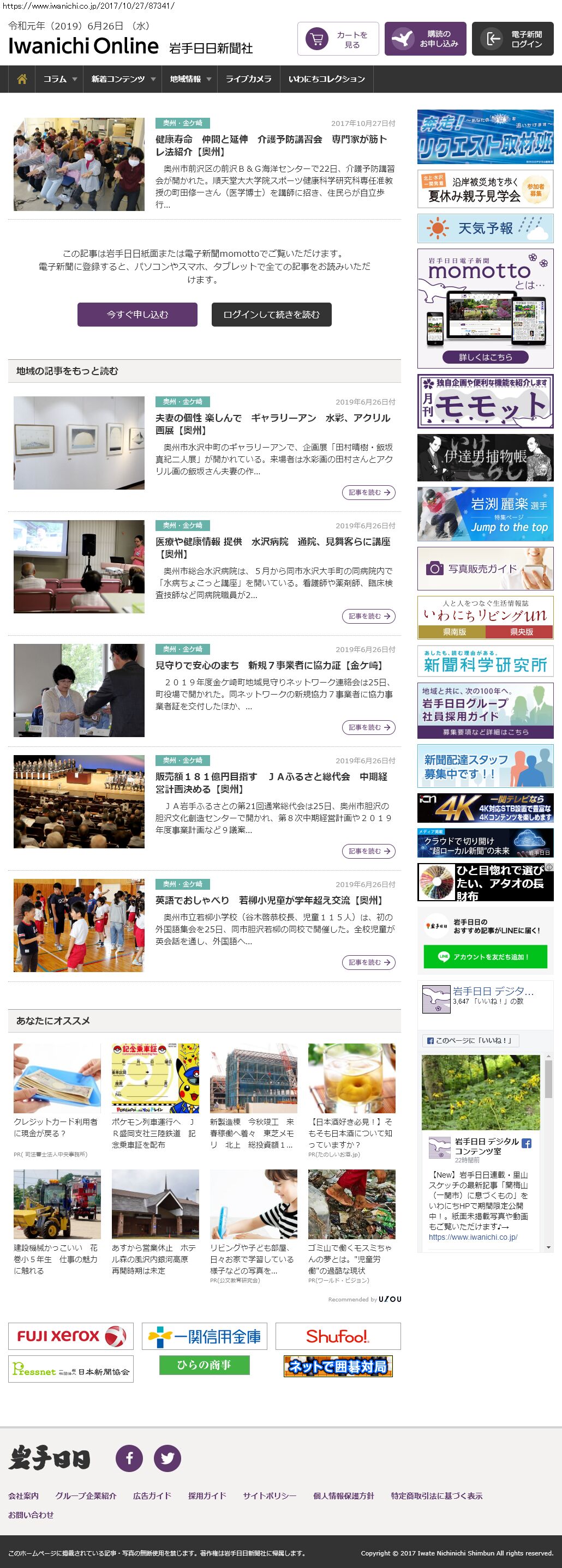Viewport: 562px width, 1568px height.
Task: Open 会社案内 footer link
Action: [23, 1495]
